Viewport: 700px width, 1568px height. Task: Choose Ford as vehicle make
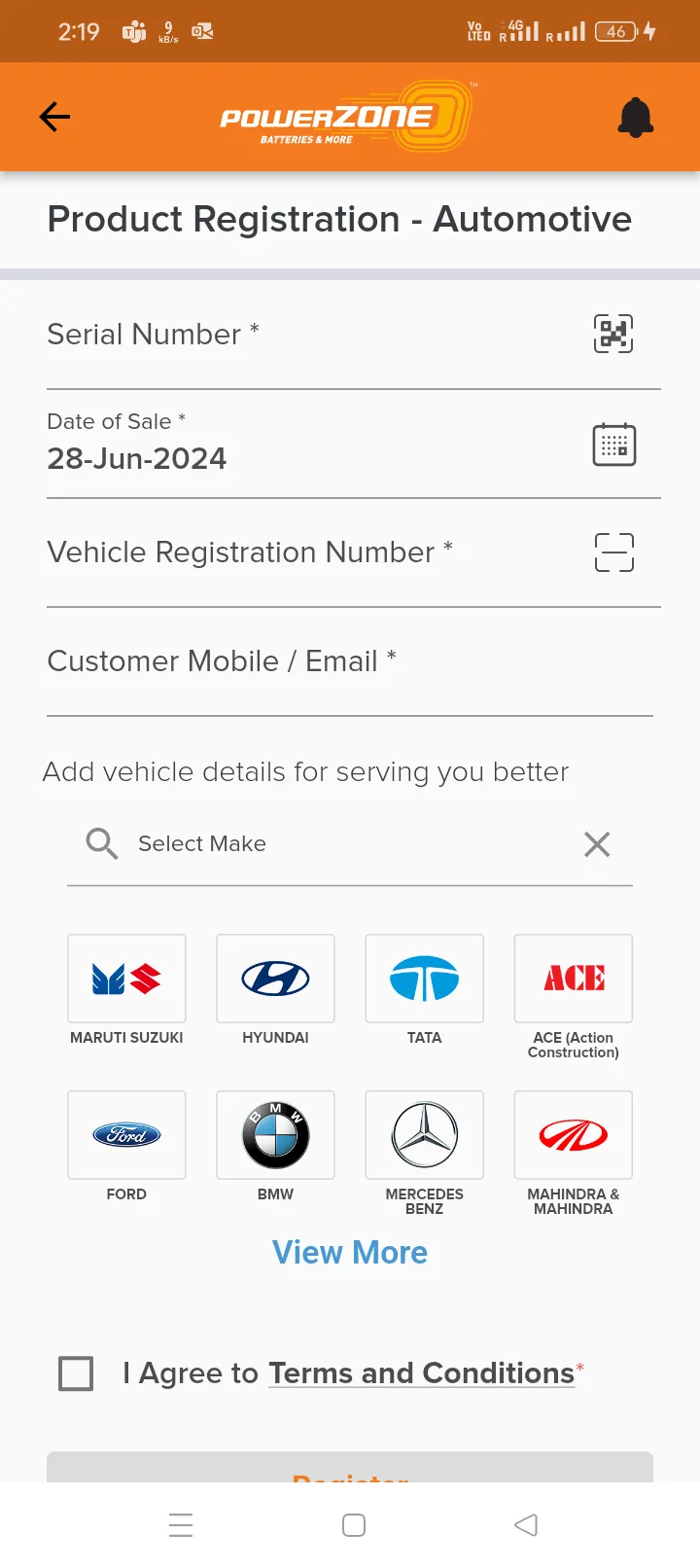[126, 1135]
